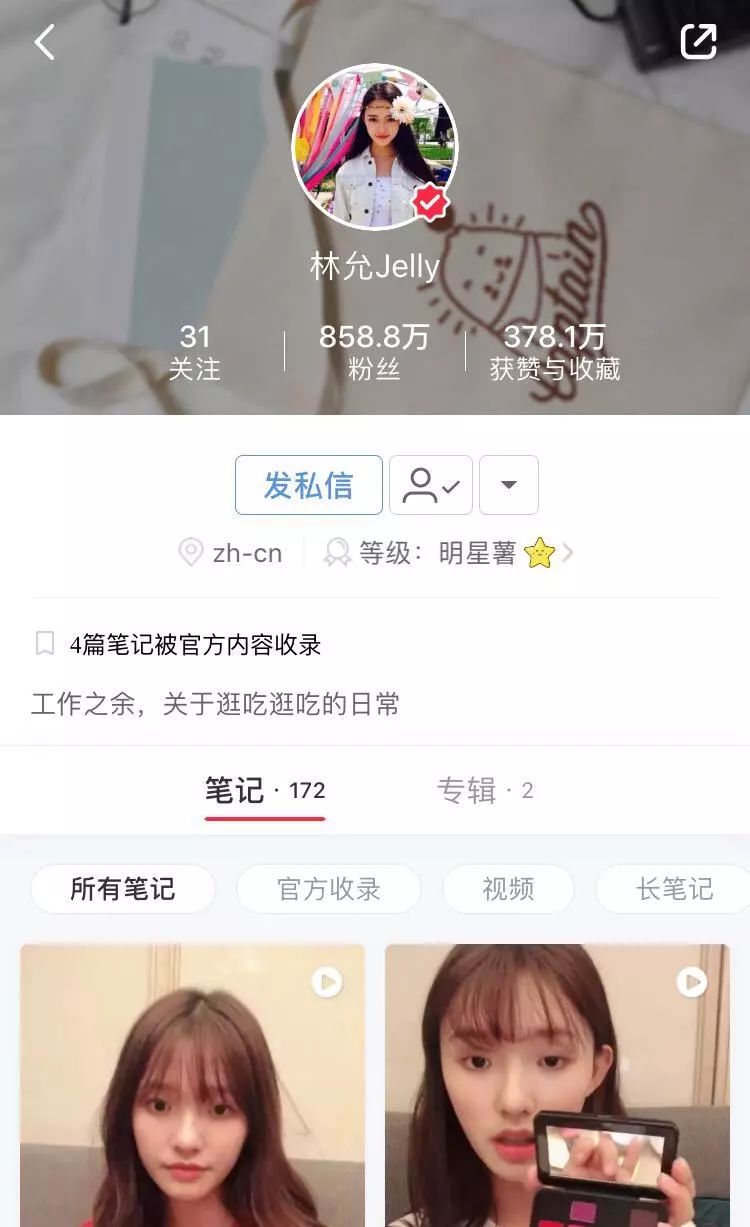Viewport: 750px width, 1227px height.
Task: Click the verified badge on the profile avatar
Action: pyautogui.click(x=428, y=202)
